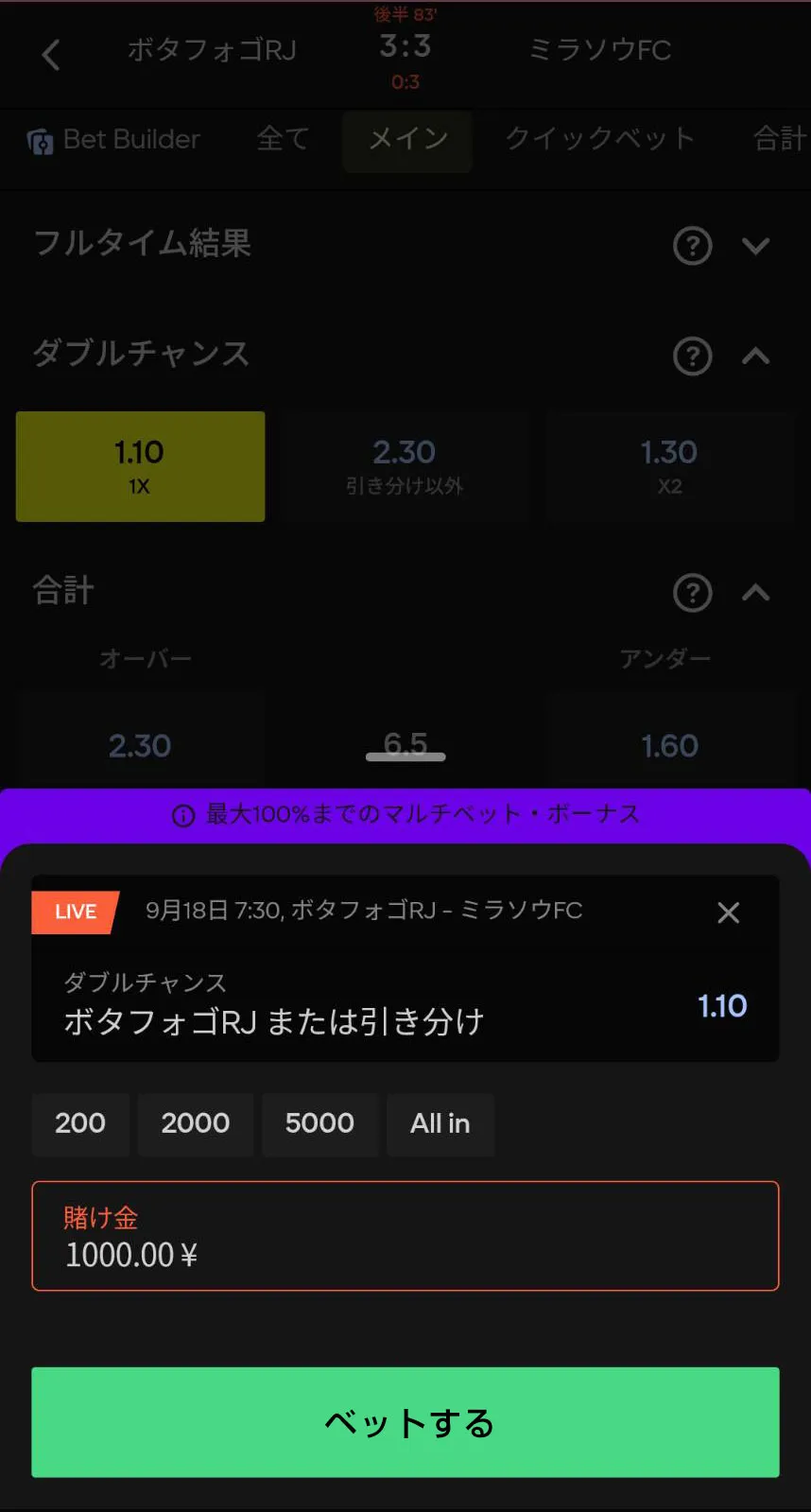The height and width of the screenshot is (1512, 811).
Task: Deselect the 1.10 1X odds
Action: click(140, 466)
